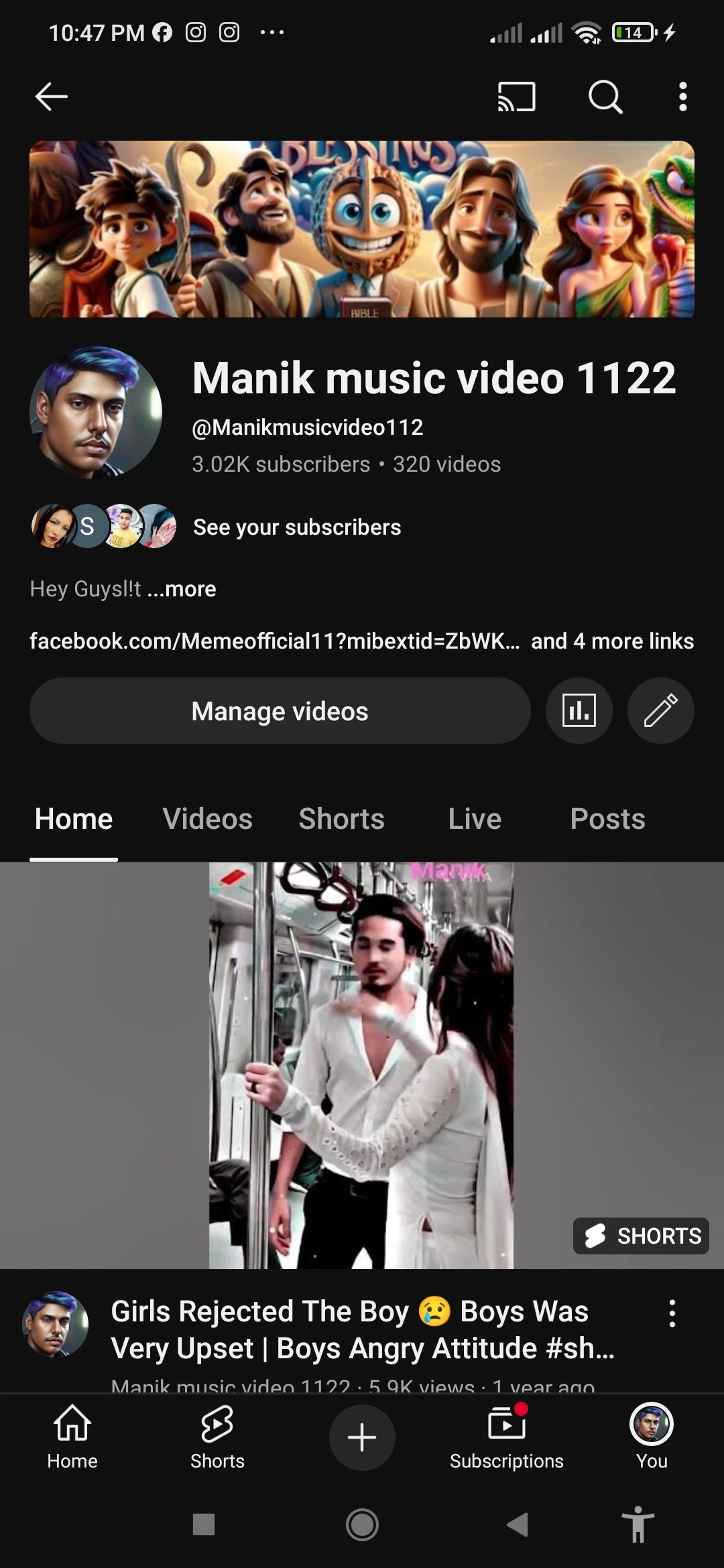
Task: Switch to the channel Shorts tab
Action: click(x=341, y=819)
